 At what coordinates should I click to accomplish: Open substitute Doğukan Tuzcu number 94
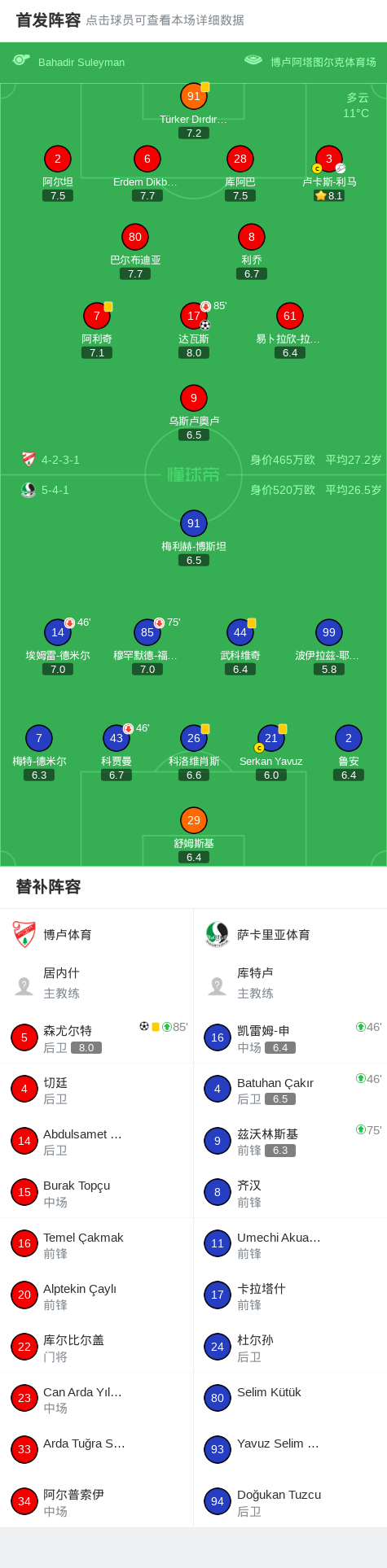tap(290, 1501)
